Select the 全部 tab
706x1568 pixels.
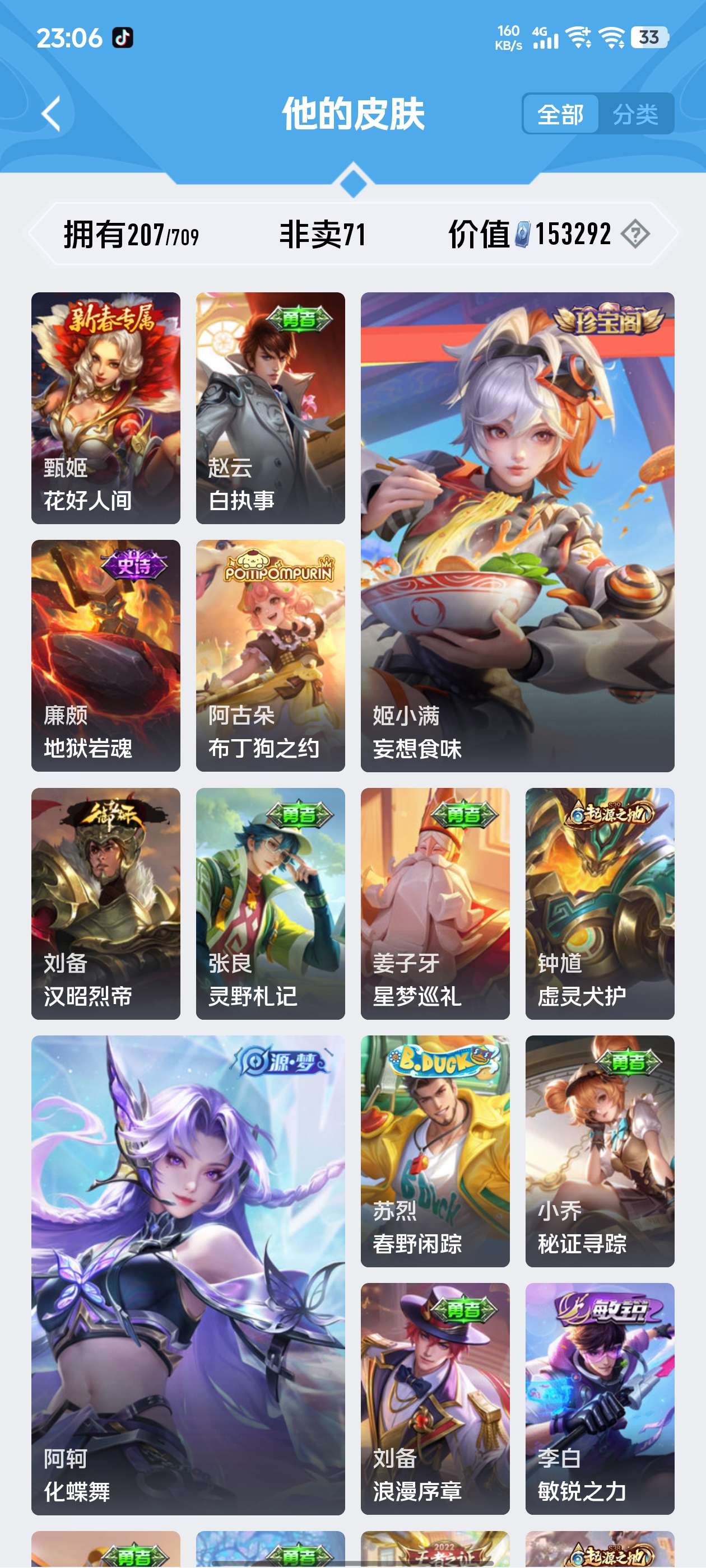(x=560, y=114)
